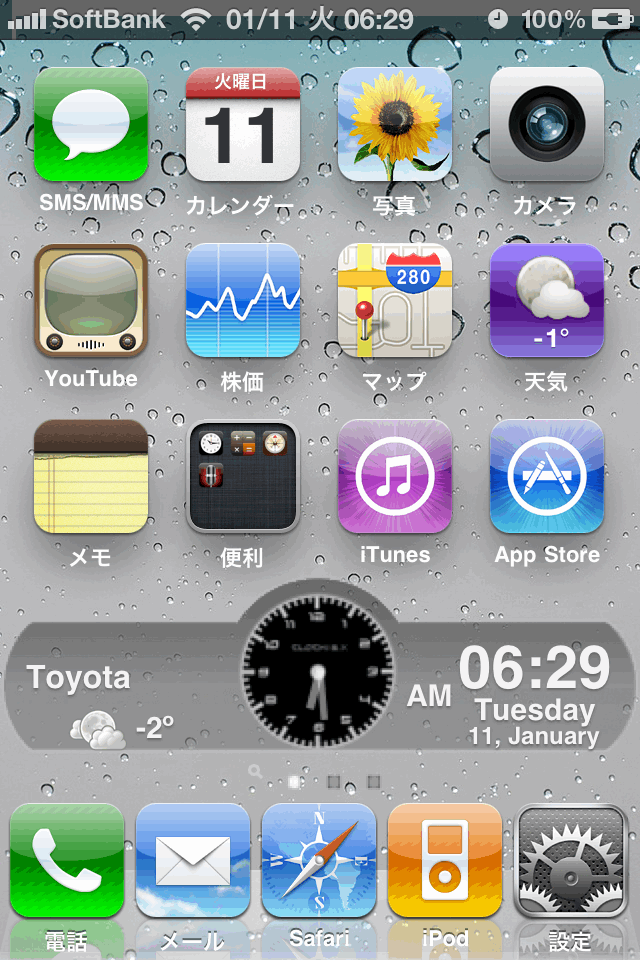Image resolution: width=640 pixels, height=960 pixels.
Task: Open the 電話 phone app in dock
Action: (67, 861)
